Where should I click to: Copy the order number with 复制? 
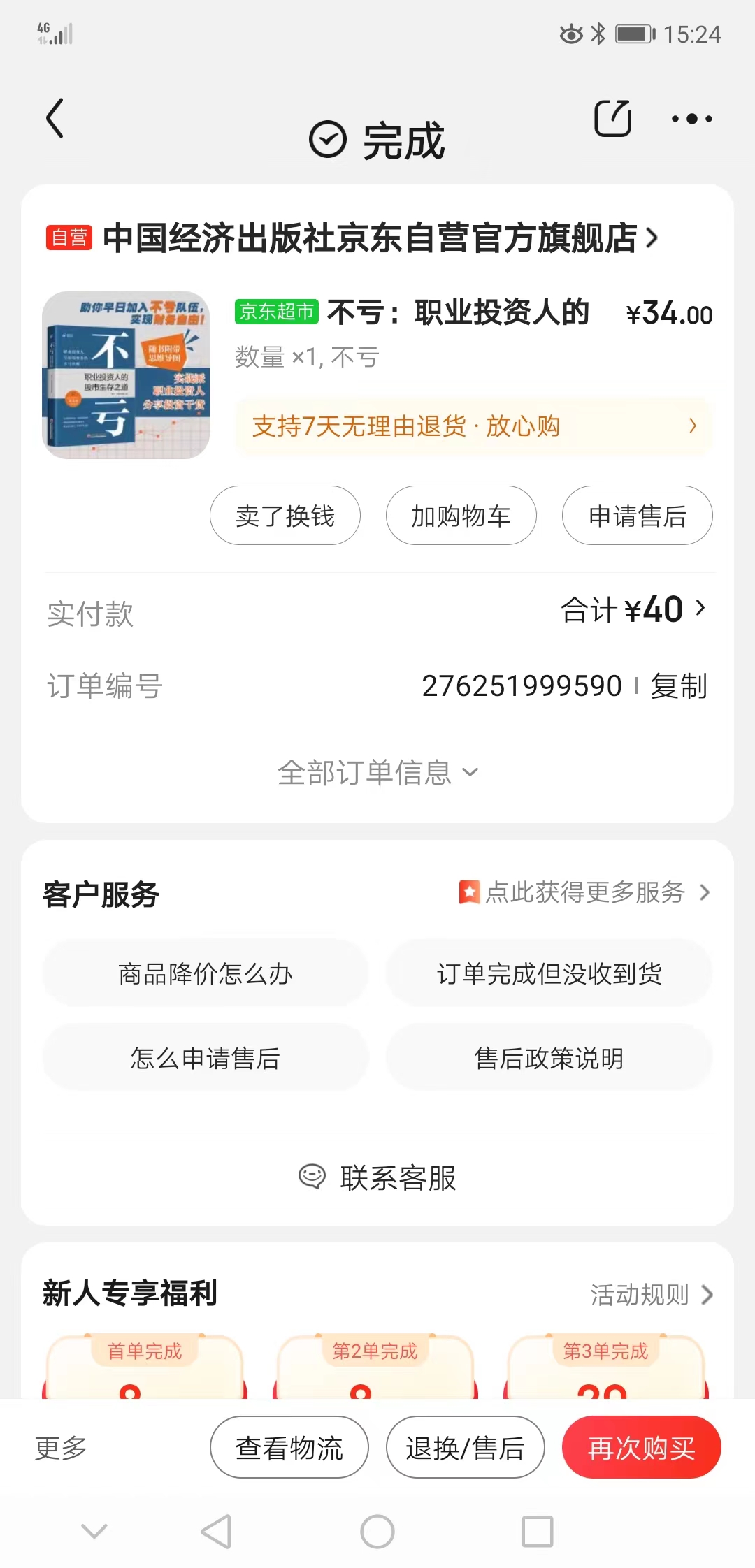pos(679,686)
